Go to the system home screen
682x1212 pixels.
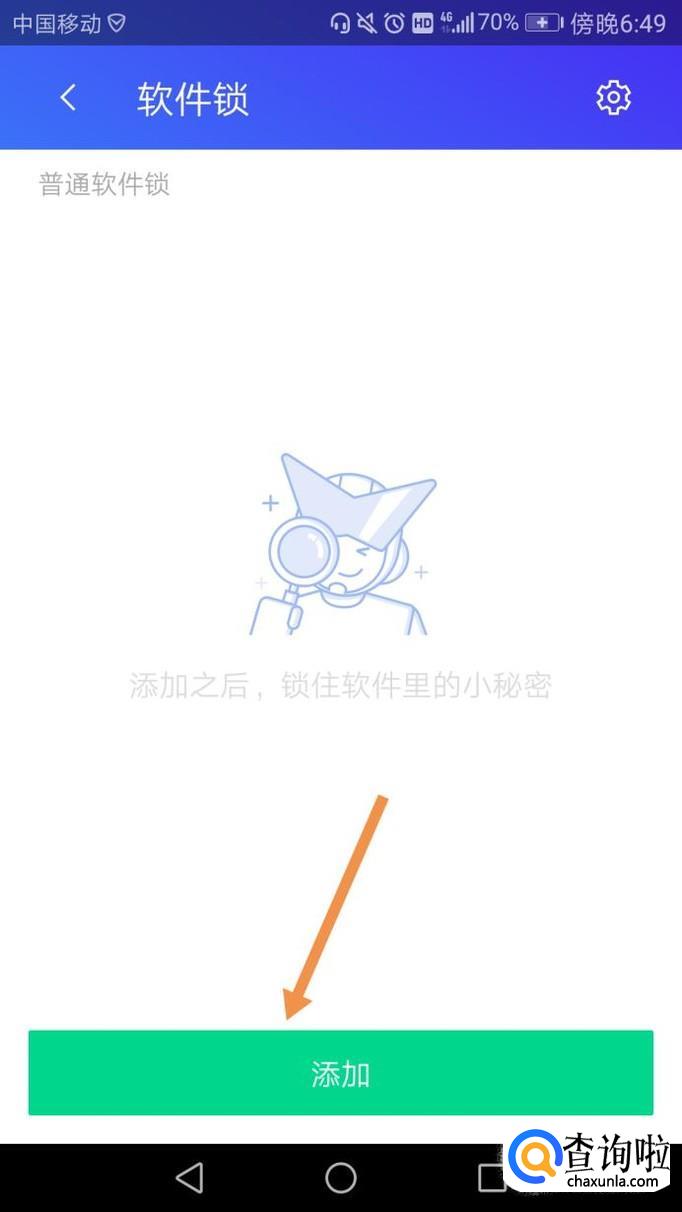pos(341,1177)
